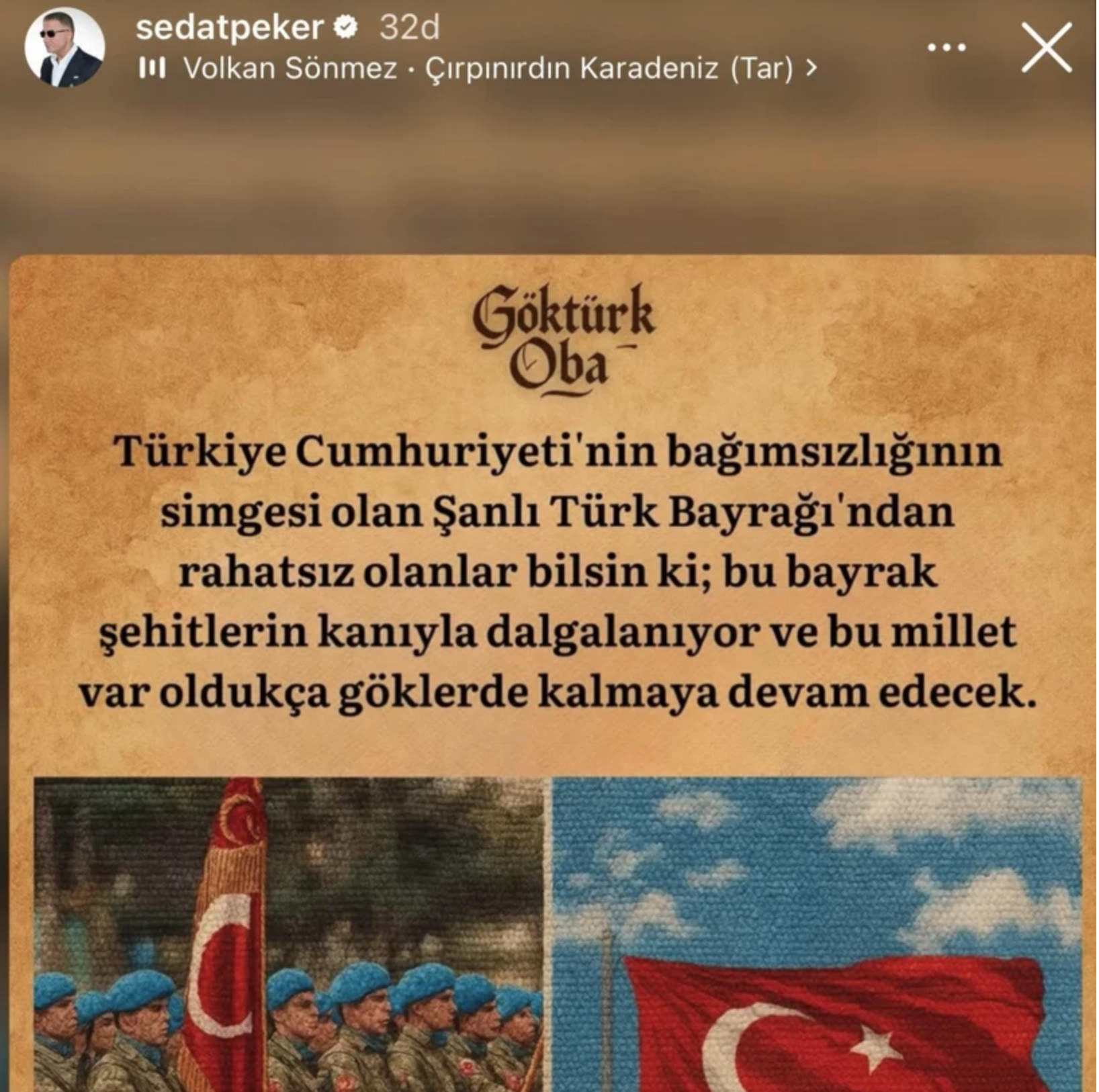
Task: Close the story viewer
Action: [x=1045, y=48]
